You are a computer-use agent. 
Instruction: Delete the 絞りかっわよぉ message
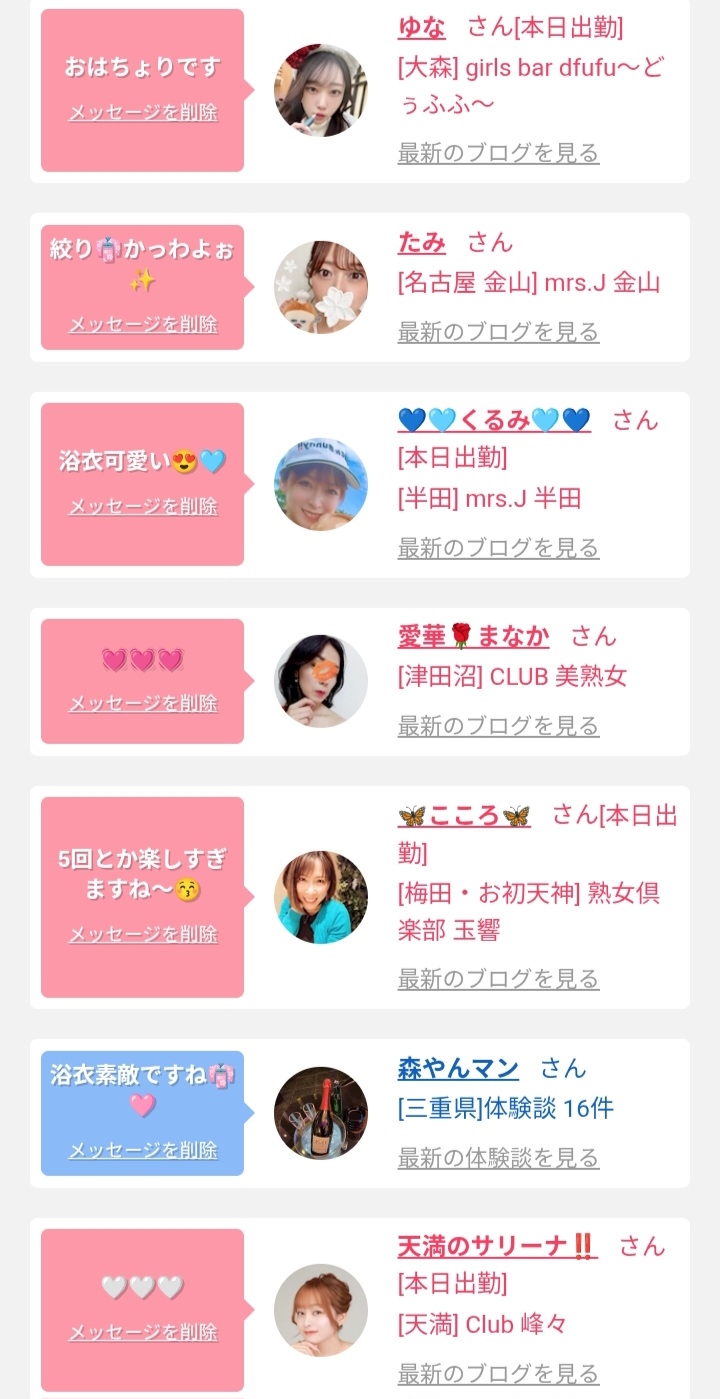(143, 324)
